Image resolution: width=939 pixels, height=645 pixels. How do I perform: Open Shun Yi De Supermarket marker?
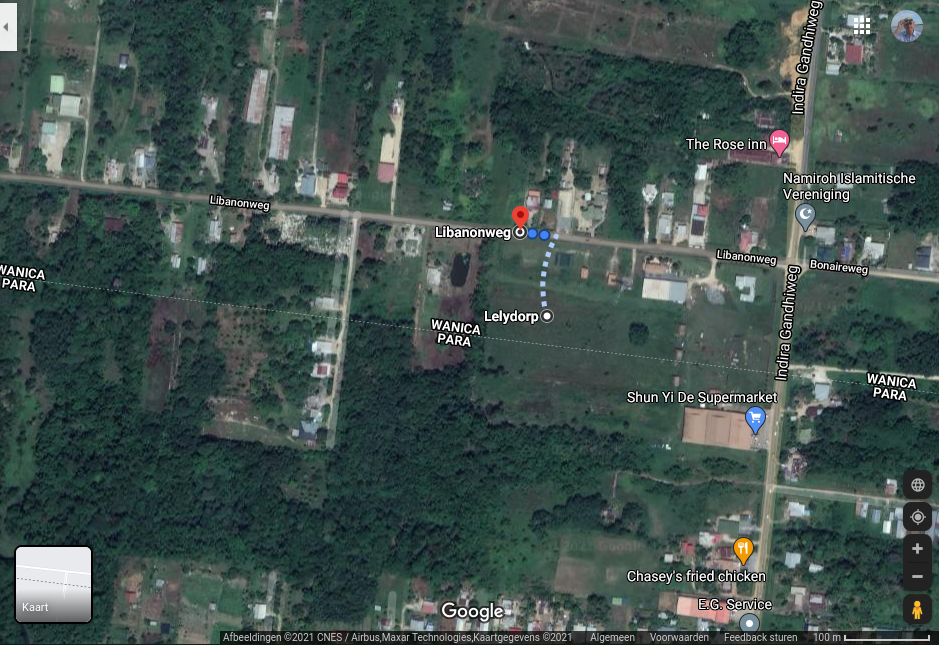pyautogui.click(x=756, y=419)
